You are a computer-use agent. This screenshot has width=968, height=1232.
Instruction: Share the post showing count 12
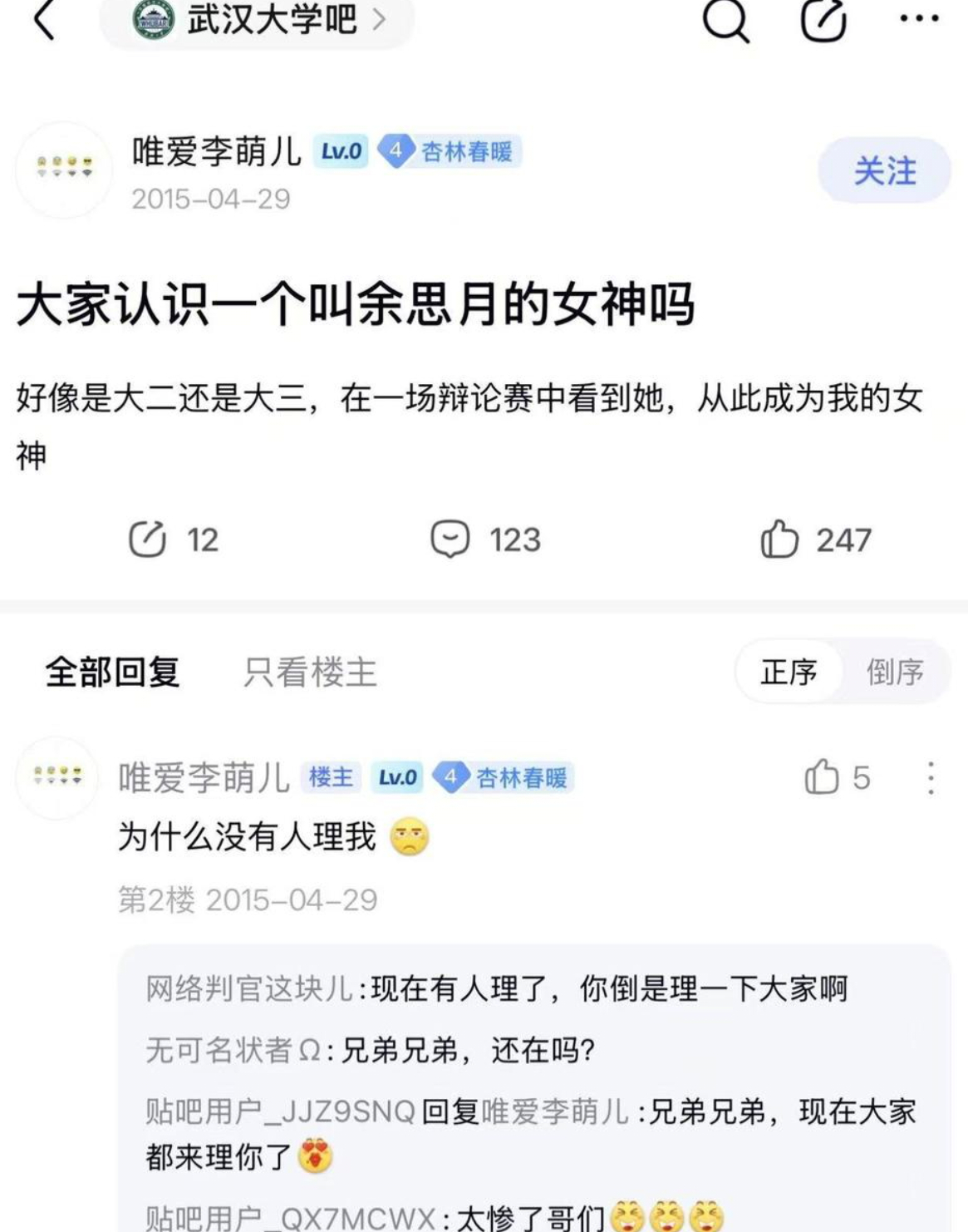(174, 540)
